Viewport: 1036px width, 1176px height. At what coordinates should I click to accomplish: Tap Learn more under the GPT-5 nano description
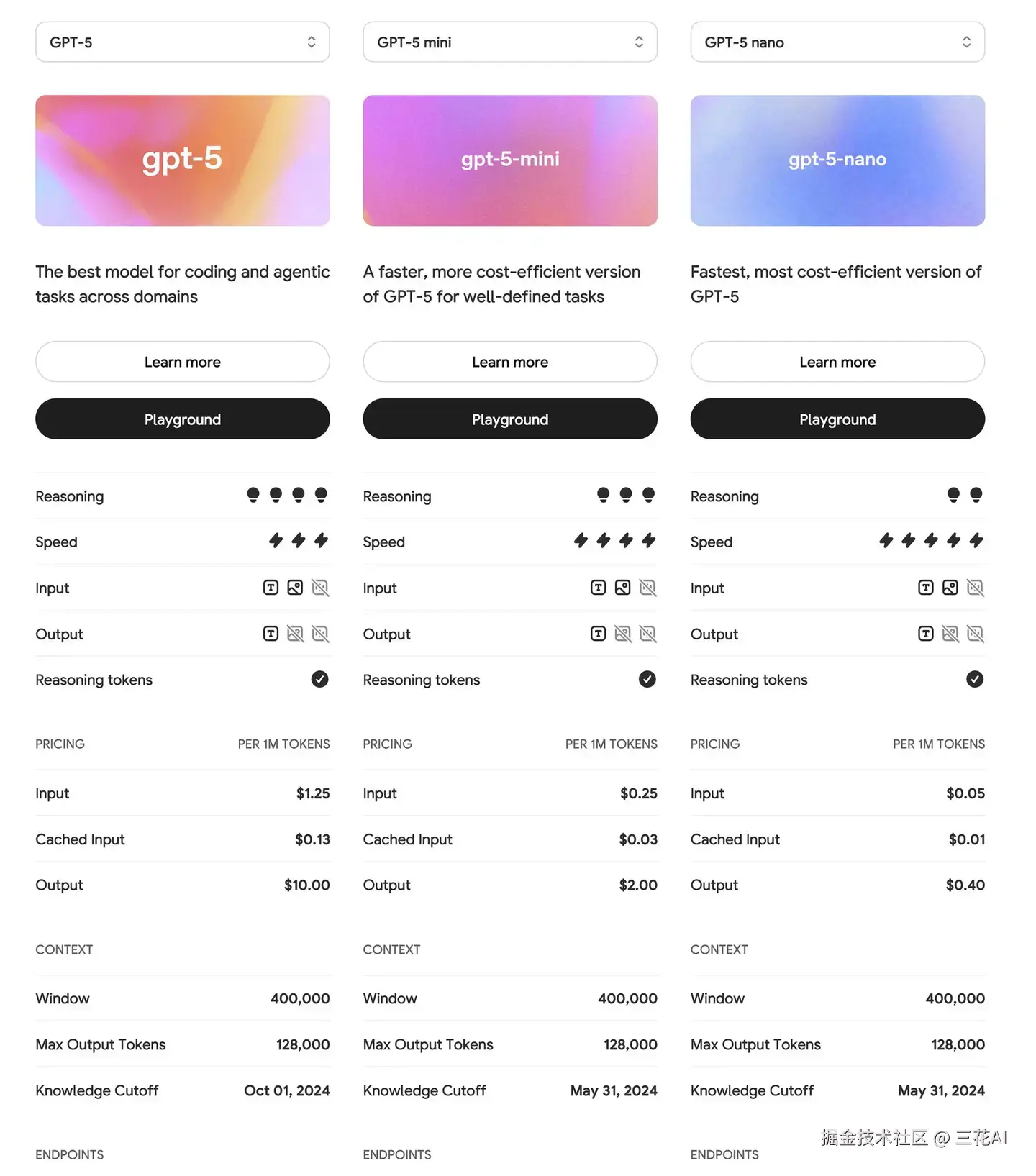pyautogui.click(x=837, y=362)
